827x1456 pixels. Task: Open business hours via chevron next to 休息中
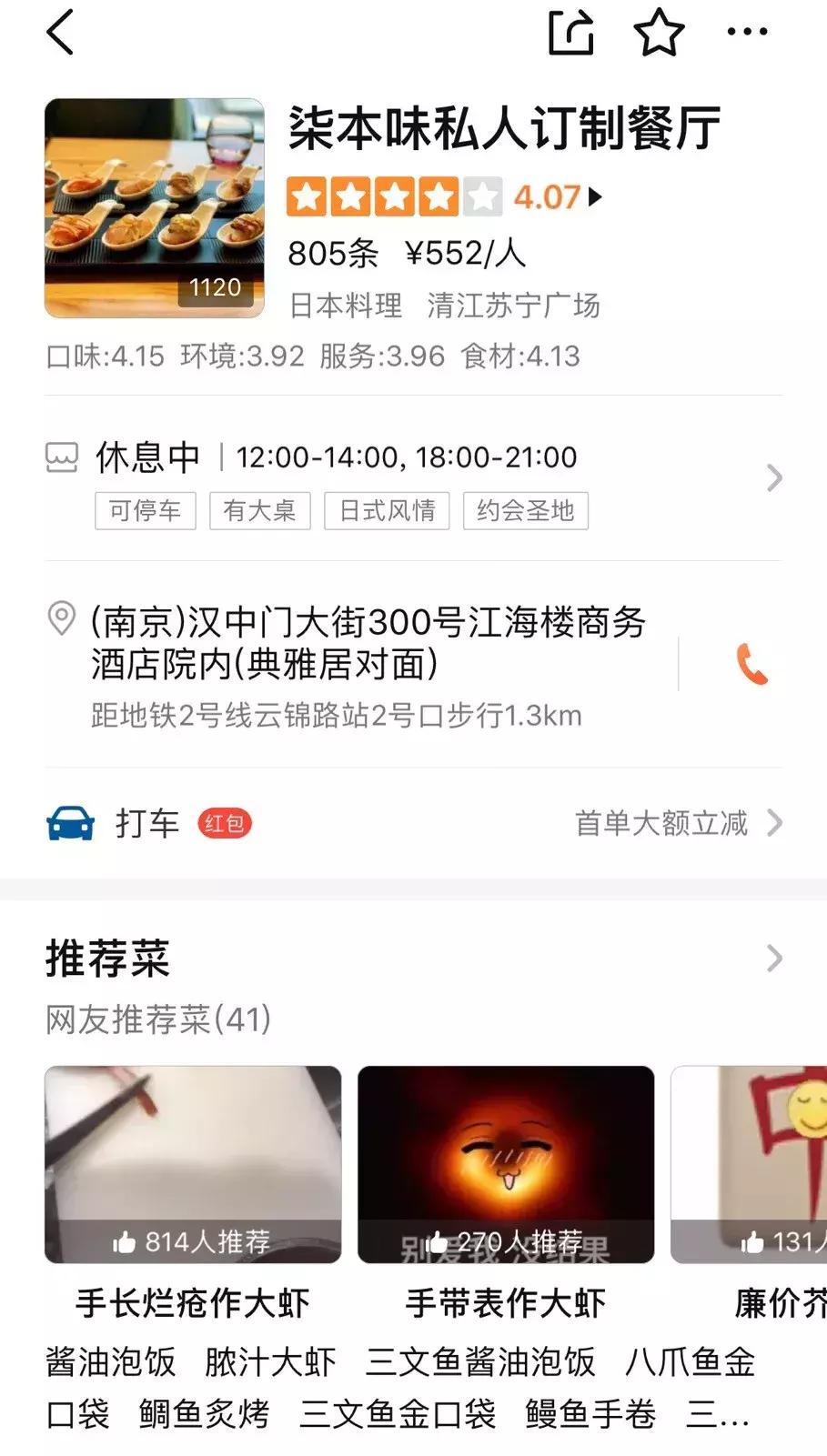click(x=774, y=477)
